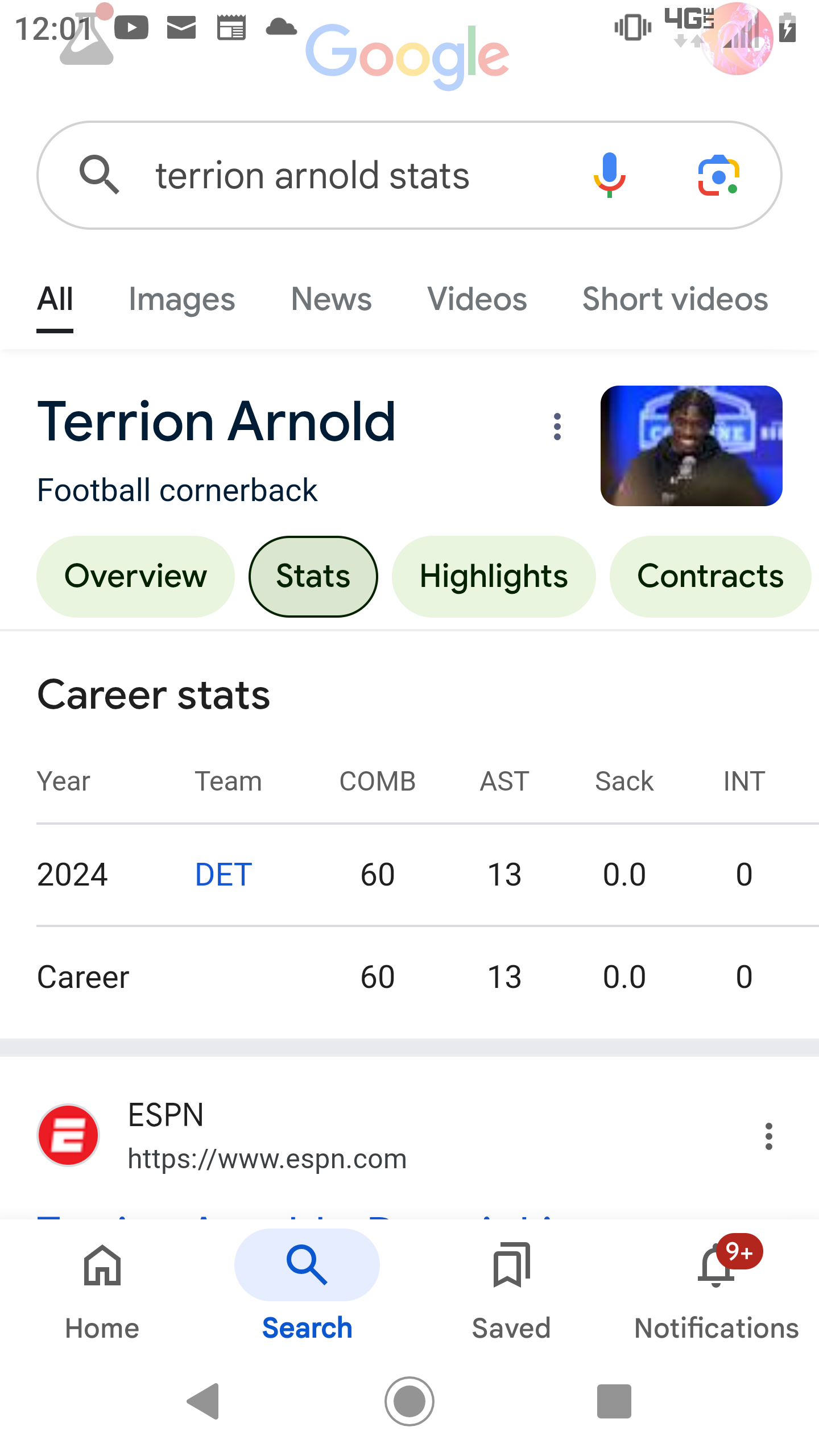Image resolution: width=819 pixels, height=1456 pixels.
Task: Open the three-dot menu beside Terrion Arnold
Action: click(556, 425)
